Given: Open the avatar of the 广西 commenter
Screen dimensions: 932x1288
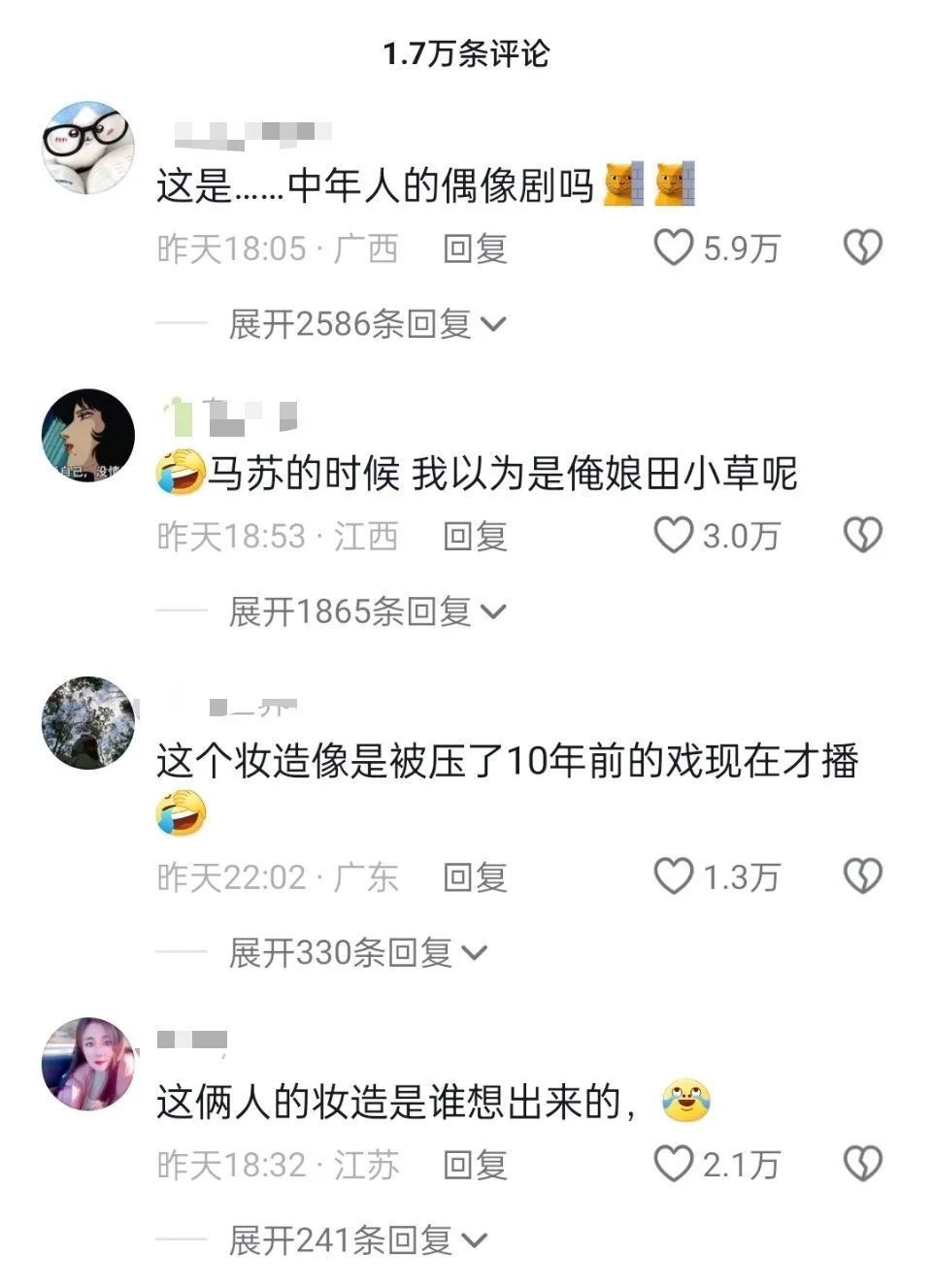Looking at the screenshot, I should click(x=88, y=148).
